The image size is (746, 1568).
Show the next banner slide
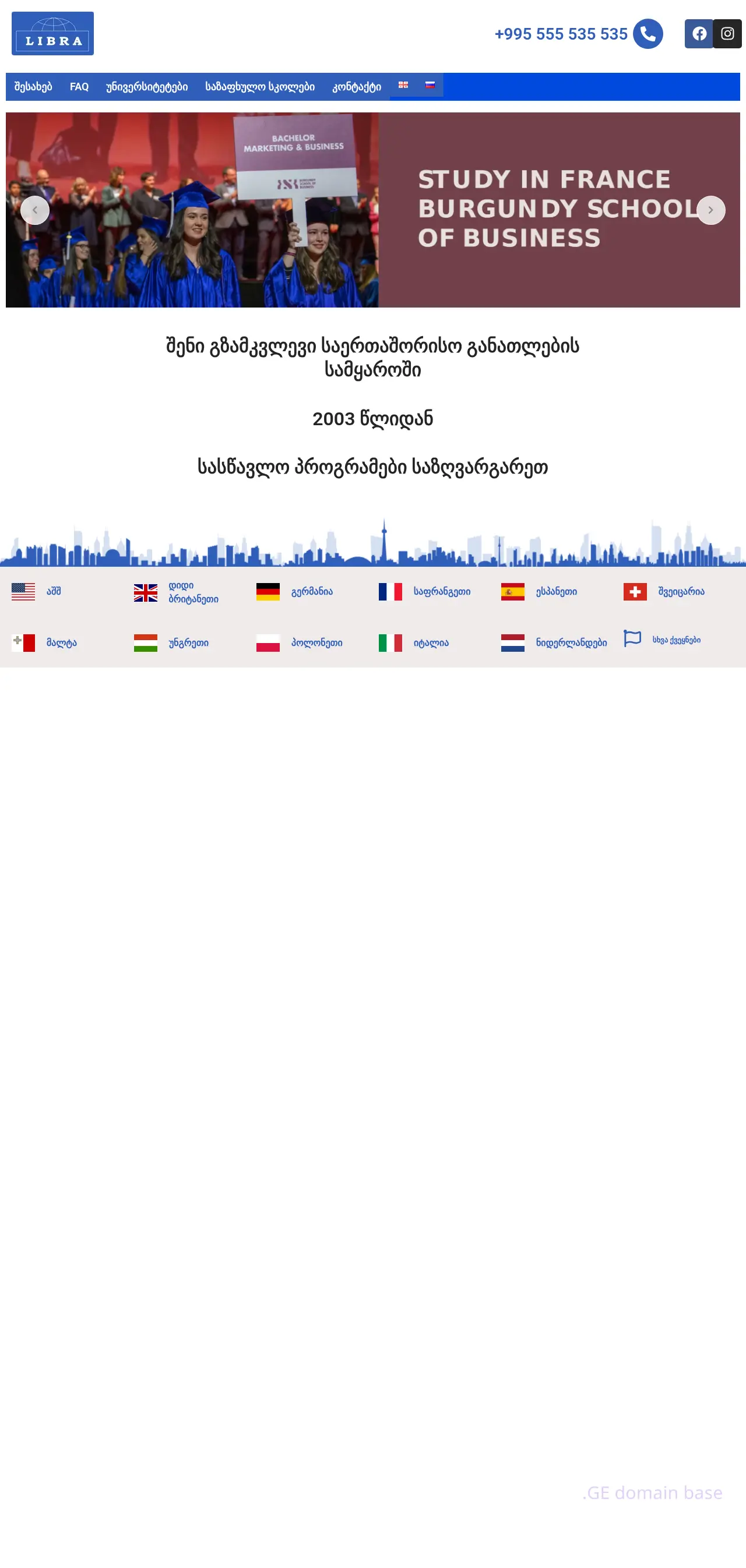coord(710,210)
